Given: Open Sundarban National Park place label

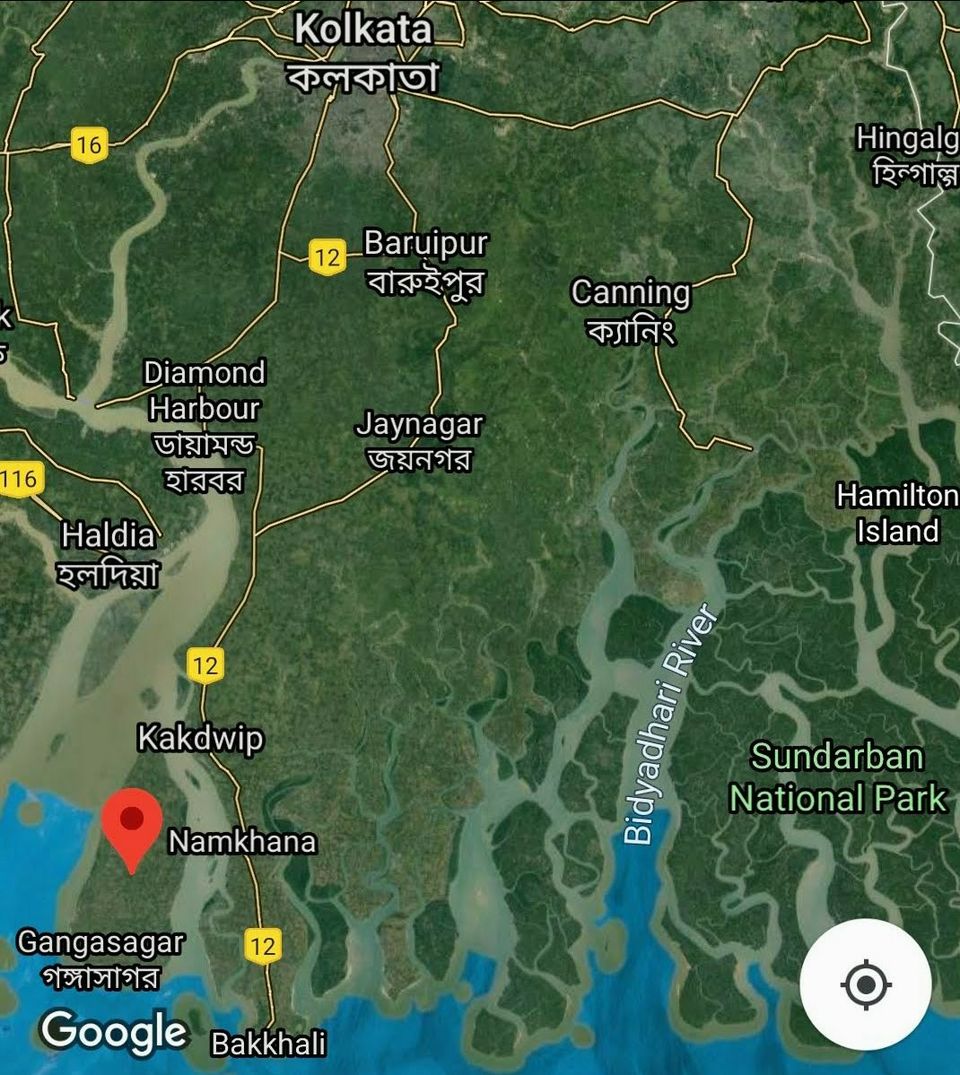Looking at the screenshot, I should 837,777.
